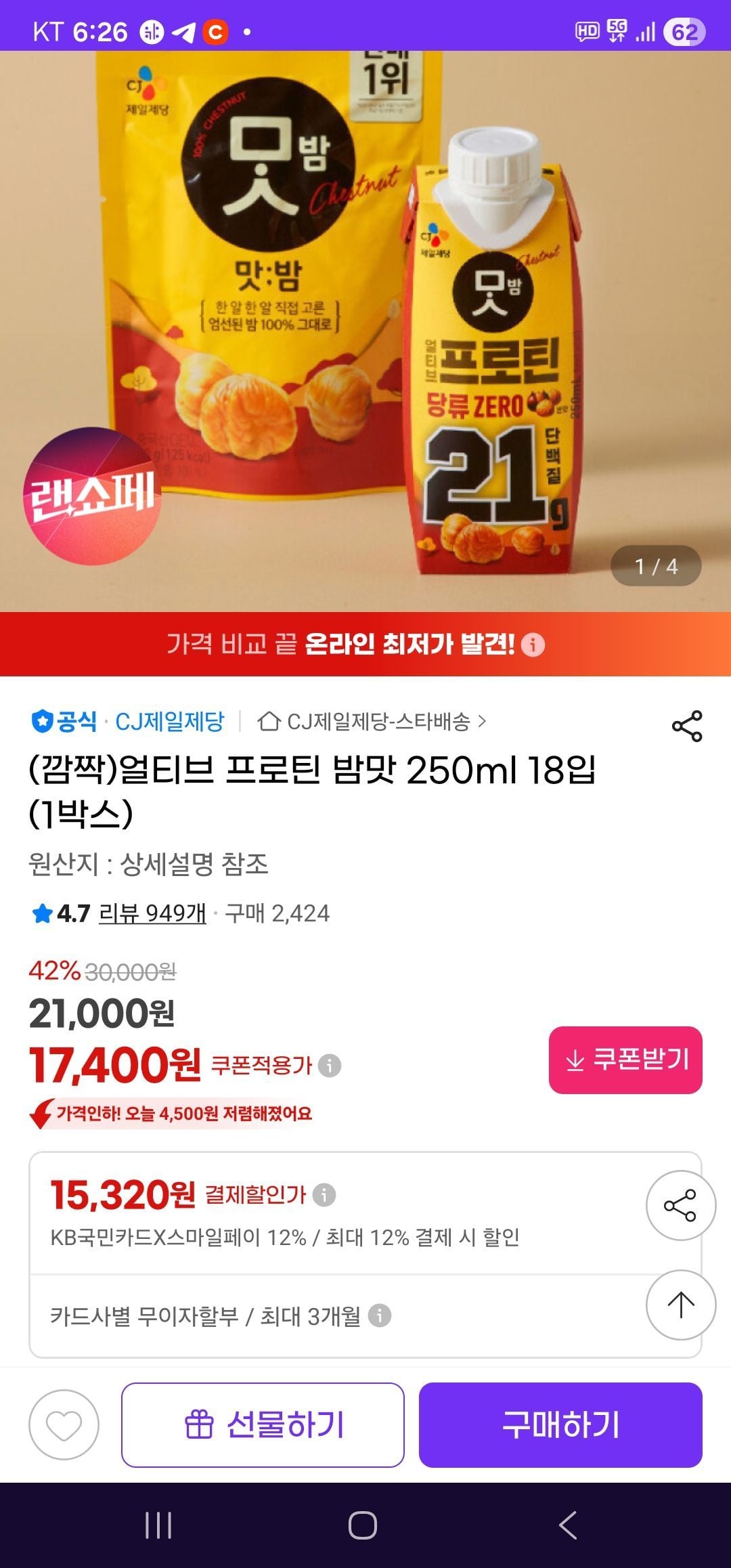This screenshot has height=1568, width=731.
Task: Open 리뷰 949개 reviews link
Action: click(x=152, y=913)
